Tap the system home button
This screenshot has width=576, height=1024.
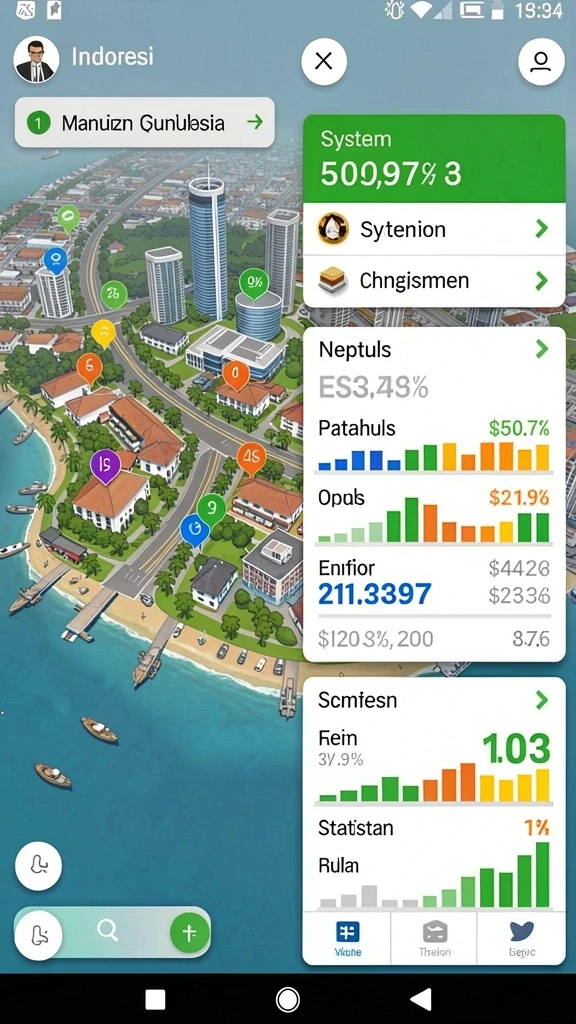[x=287, y=999]
